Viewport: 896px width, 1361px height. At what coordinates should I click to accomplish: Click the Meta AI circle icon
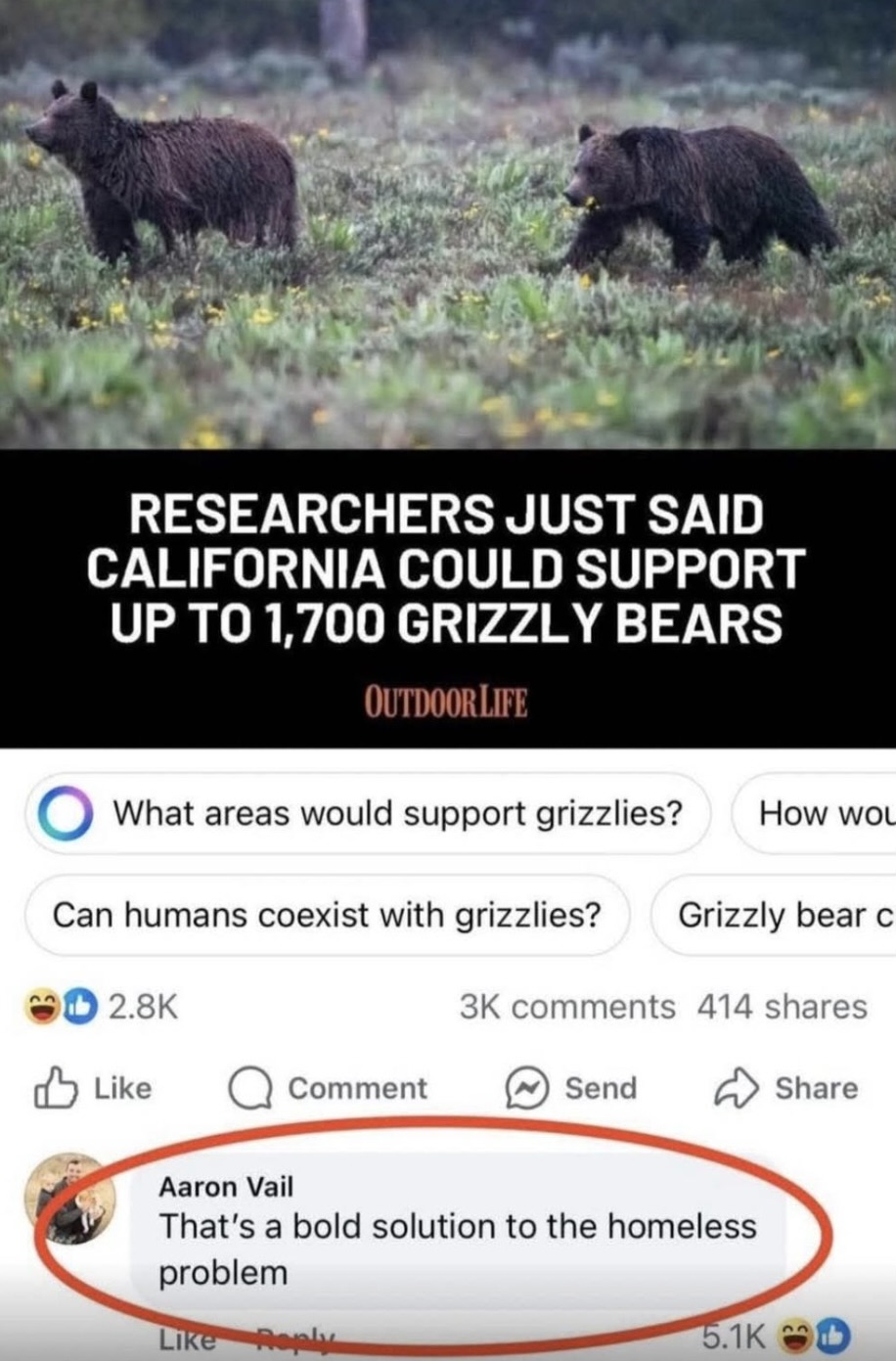61,812
